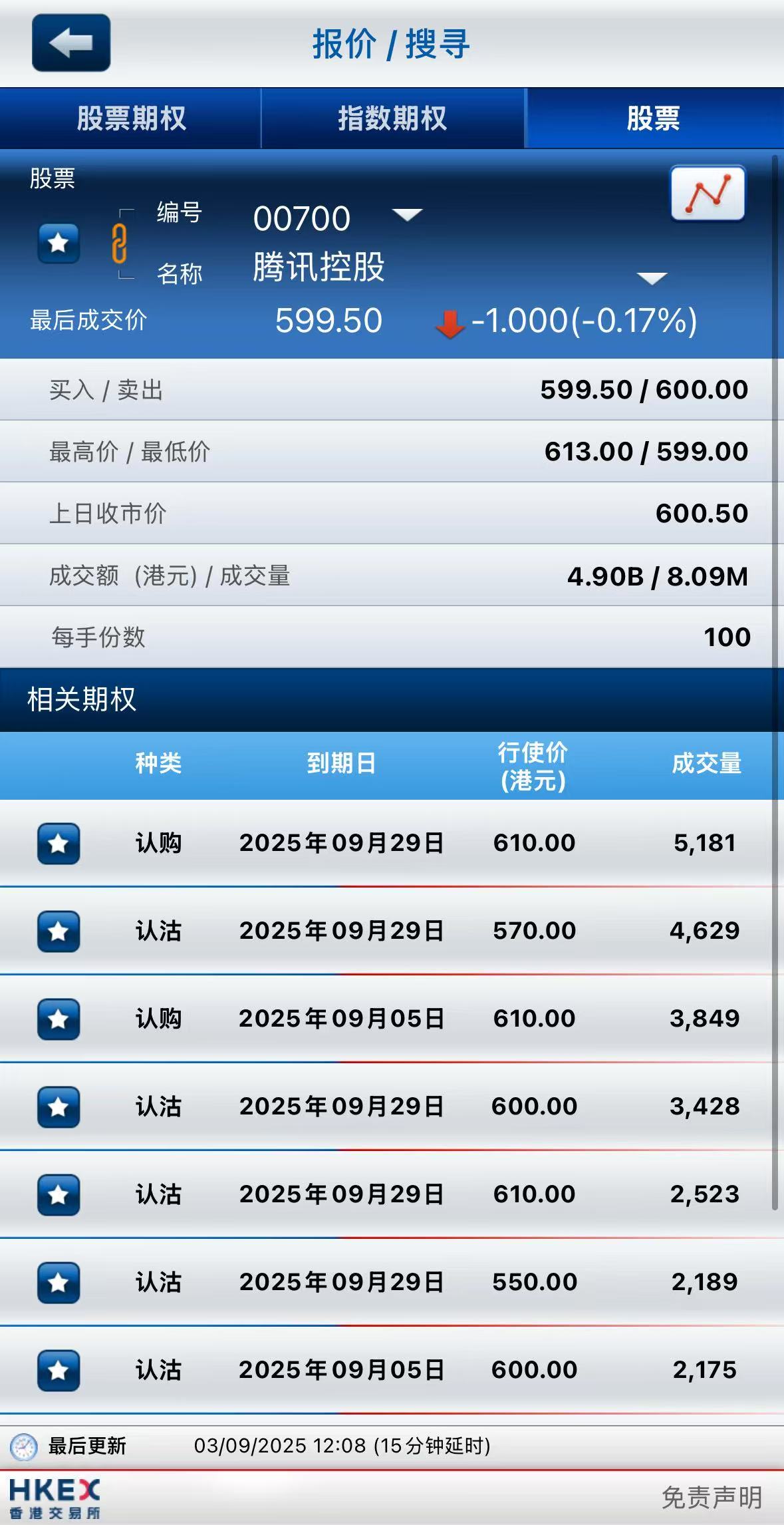Image resolution: width=784 pixels, height=1525 pixels.
Task: Go back using the arrow button
Action: point(71,43)
